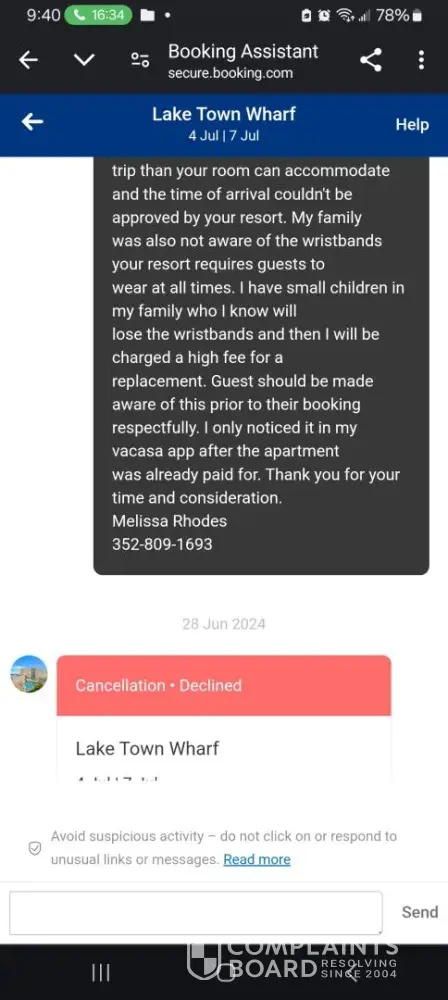Viewport: 448px width, 1000px height.
Task: Follow the Read more link
Action: pos(257,860)
